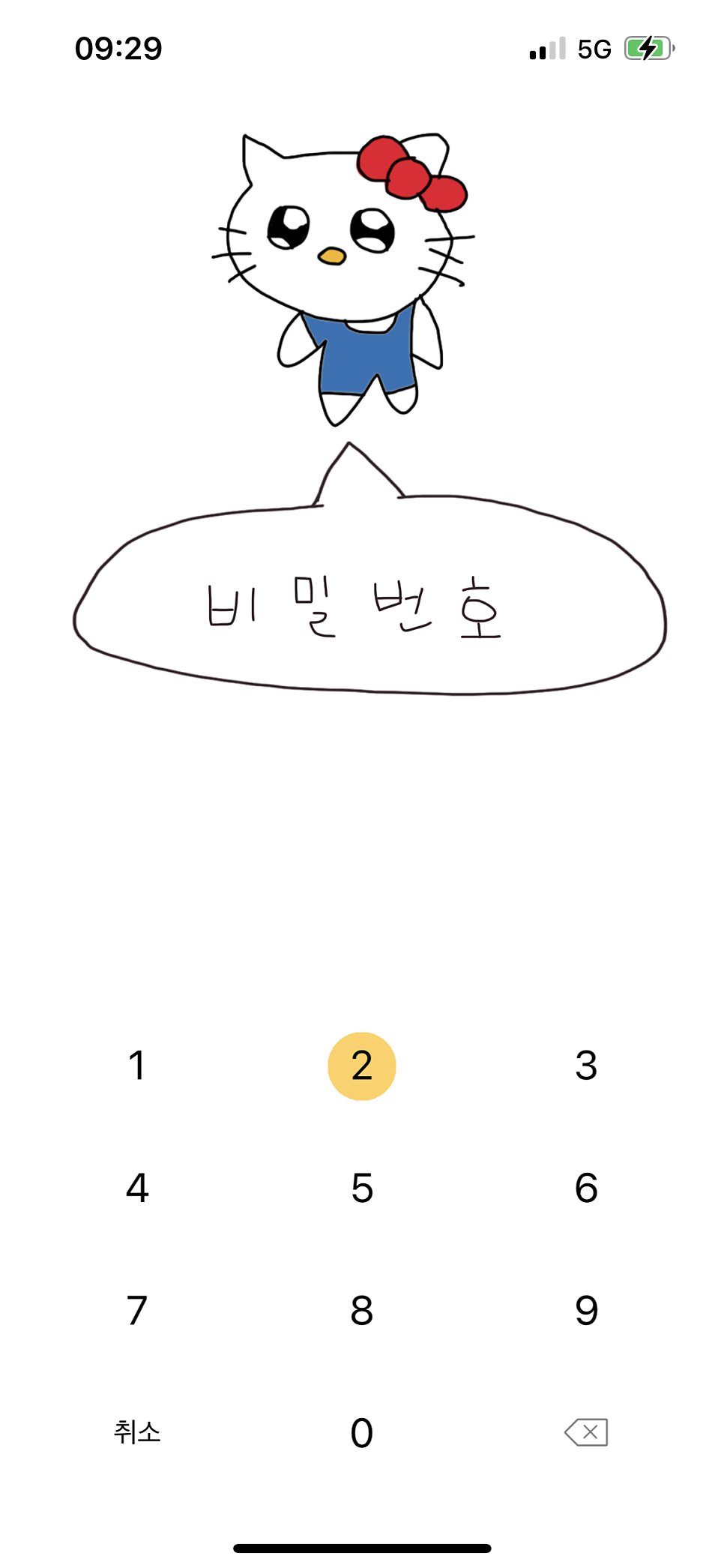Select the 8 key
Screen dimensions: 724x1568
(362, 1310)
